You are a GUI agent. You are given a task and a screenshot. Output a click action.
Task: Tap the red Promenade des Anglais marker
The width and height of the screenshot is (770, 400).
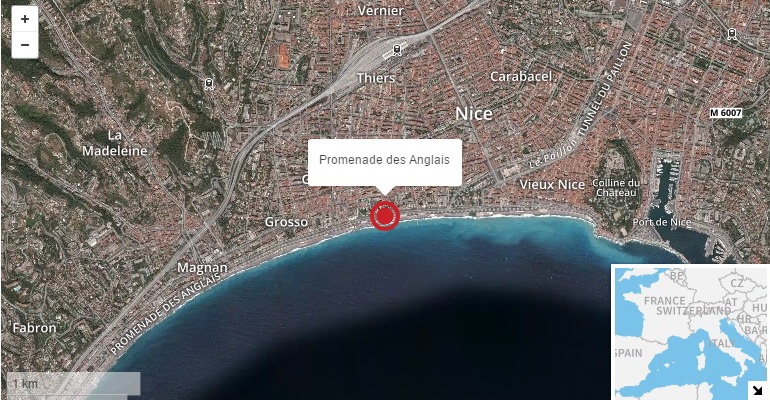point(385,215)
